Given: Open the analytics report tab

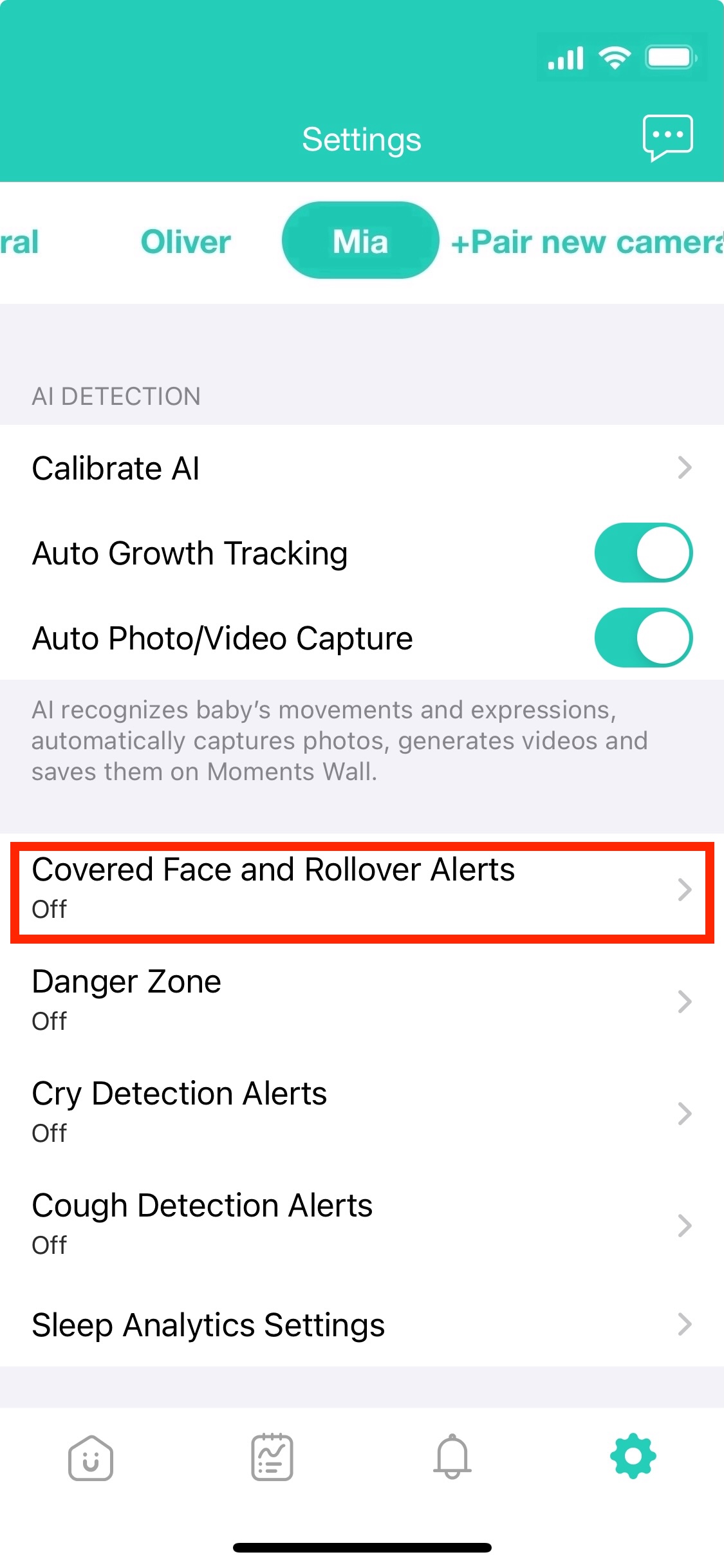Looking at the screenshot, I should [272, 1458].
